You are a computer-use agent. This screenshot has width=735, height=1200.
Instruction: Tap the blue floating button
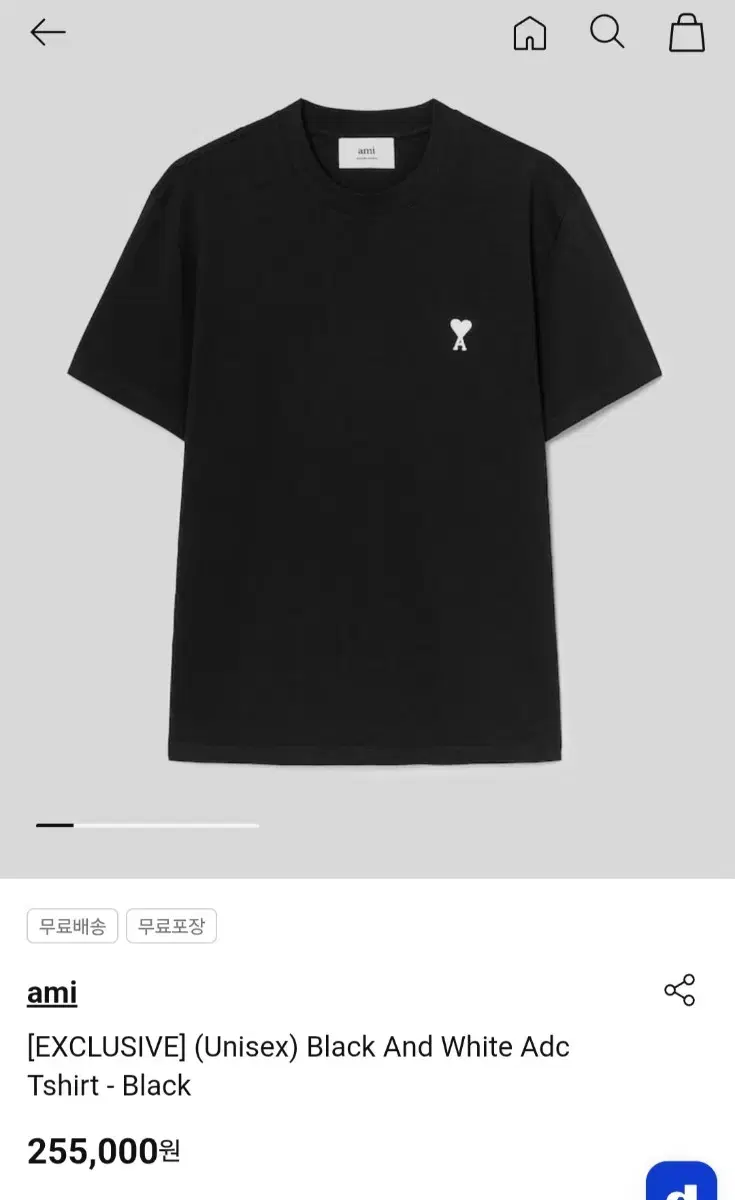[x=681, y=1180]
